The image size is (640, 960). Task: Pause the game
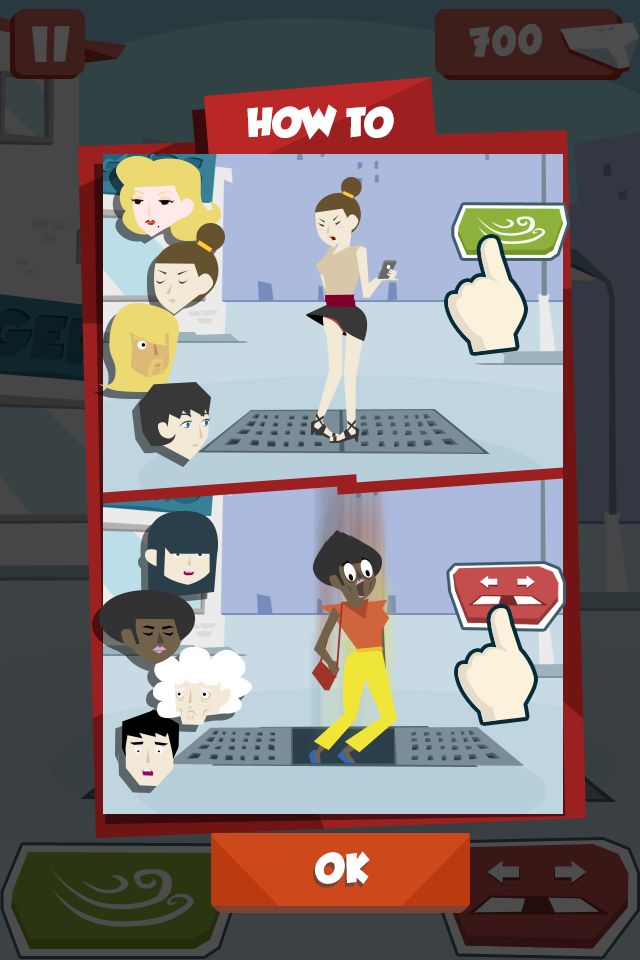(48, 42)
